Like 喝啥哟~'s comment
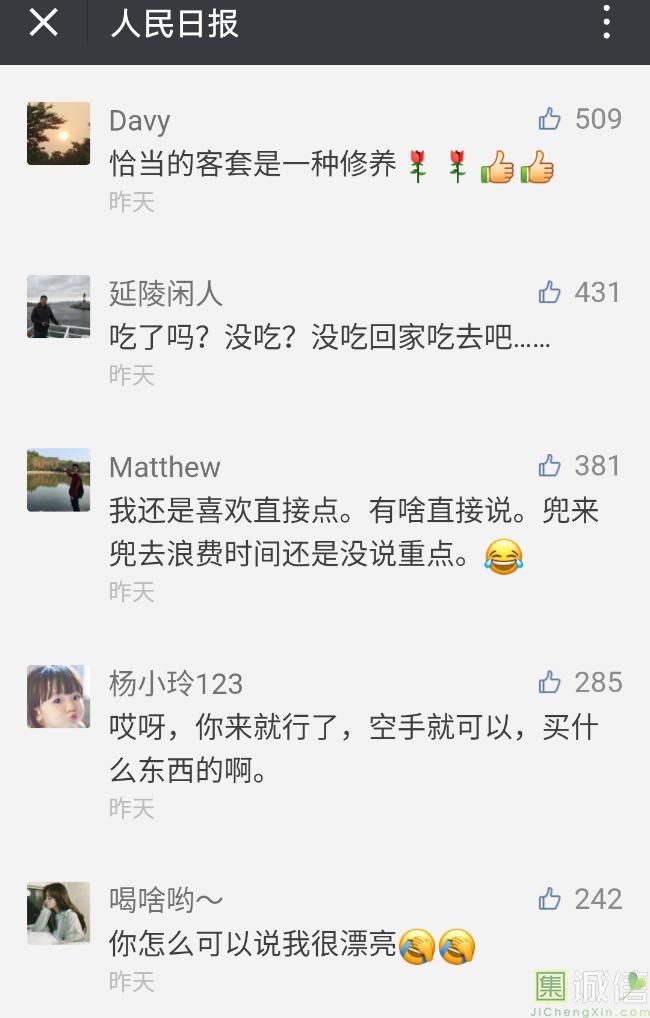The image size is (650, 1018). click(x=550, y=900)
